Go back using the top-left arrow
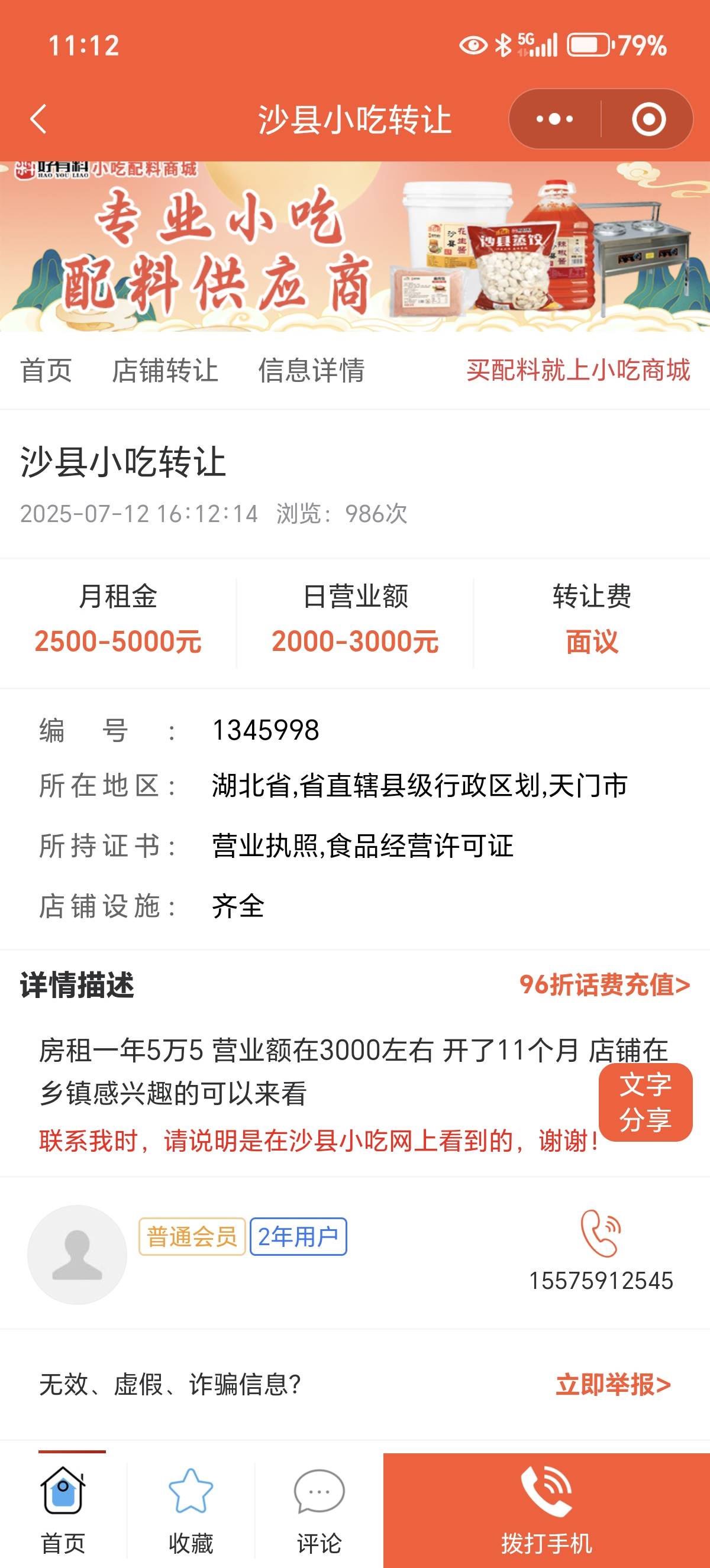710x1568 pixels. pos(38,119)
